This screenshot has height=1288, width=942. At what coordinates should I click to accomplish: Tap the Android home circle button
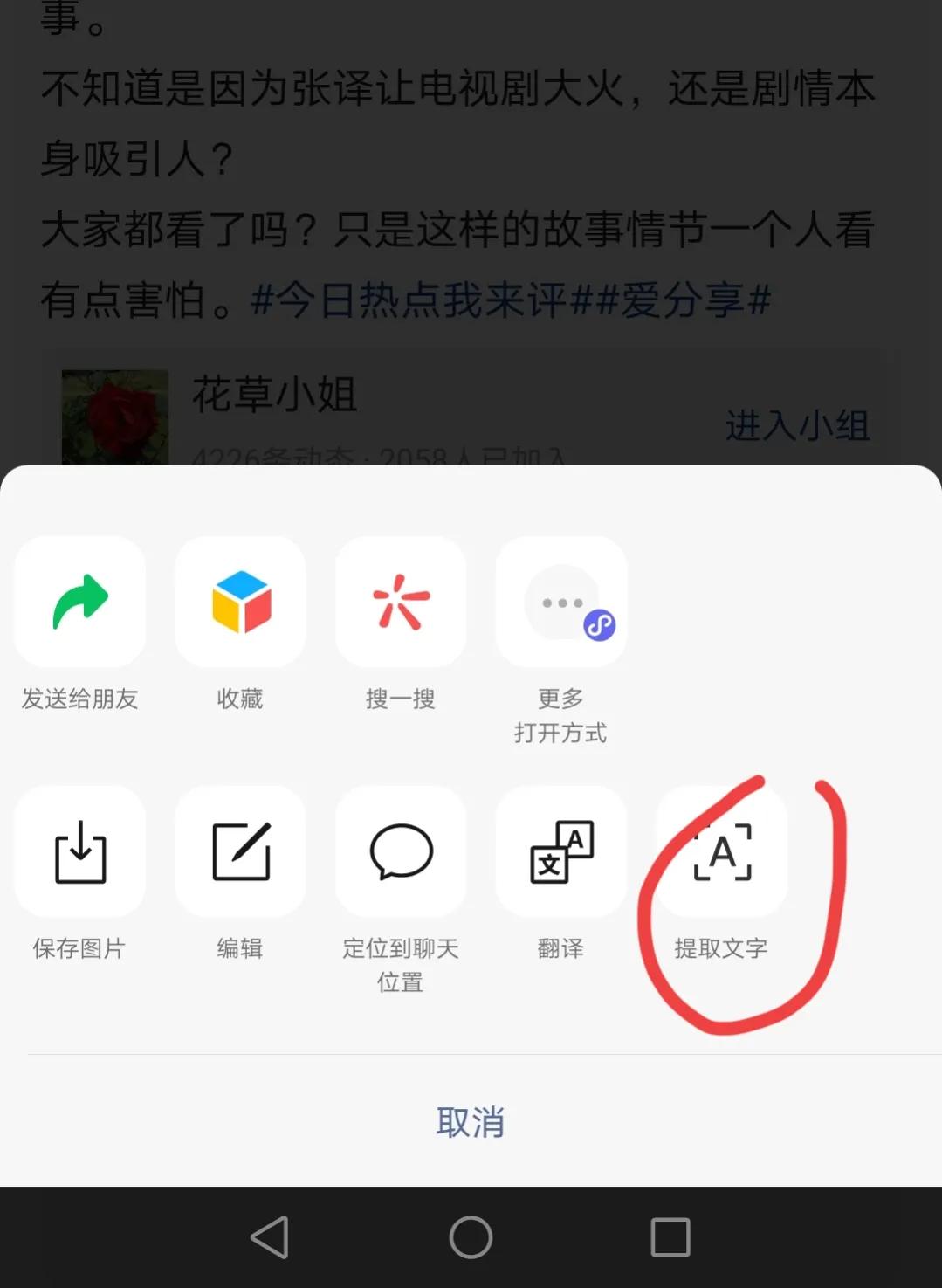pos(471,1237)
